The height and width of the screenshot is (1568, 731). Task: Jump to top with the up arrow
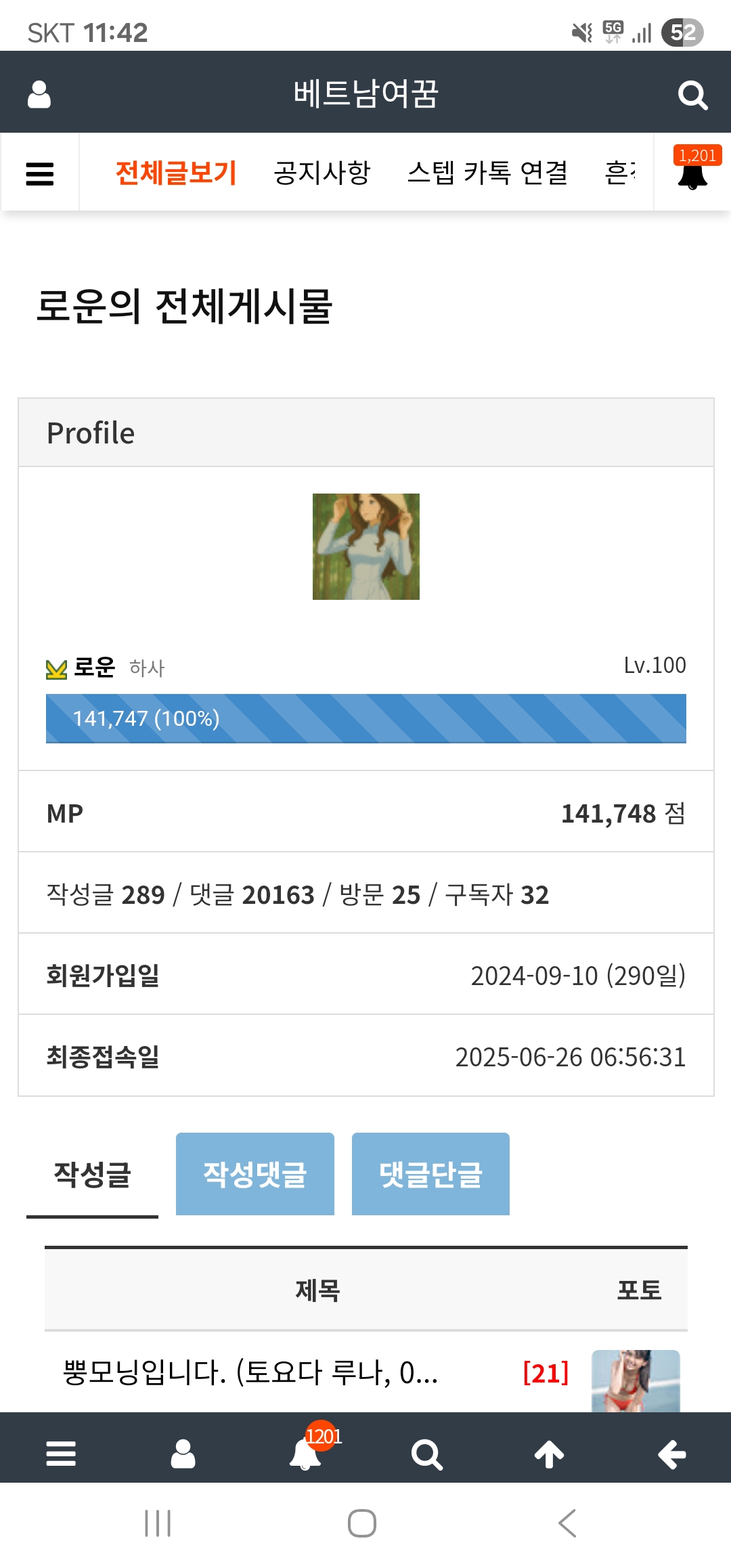pos(549,1454)
